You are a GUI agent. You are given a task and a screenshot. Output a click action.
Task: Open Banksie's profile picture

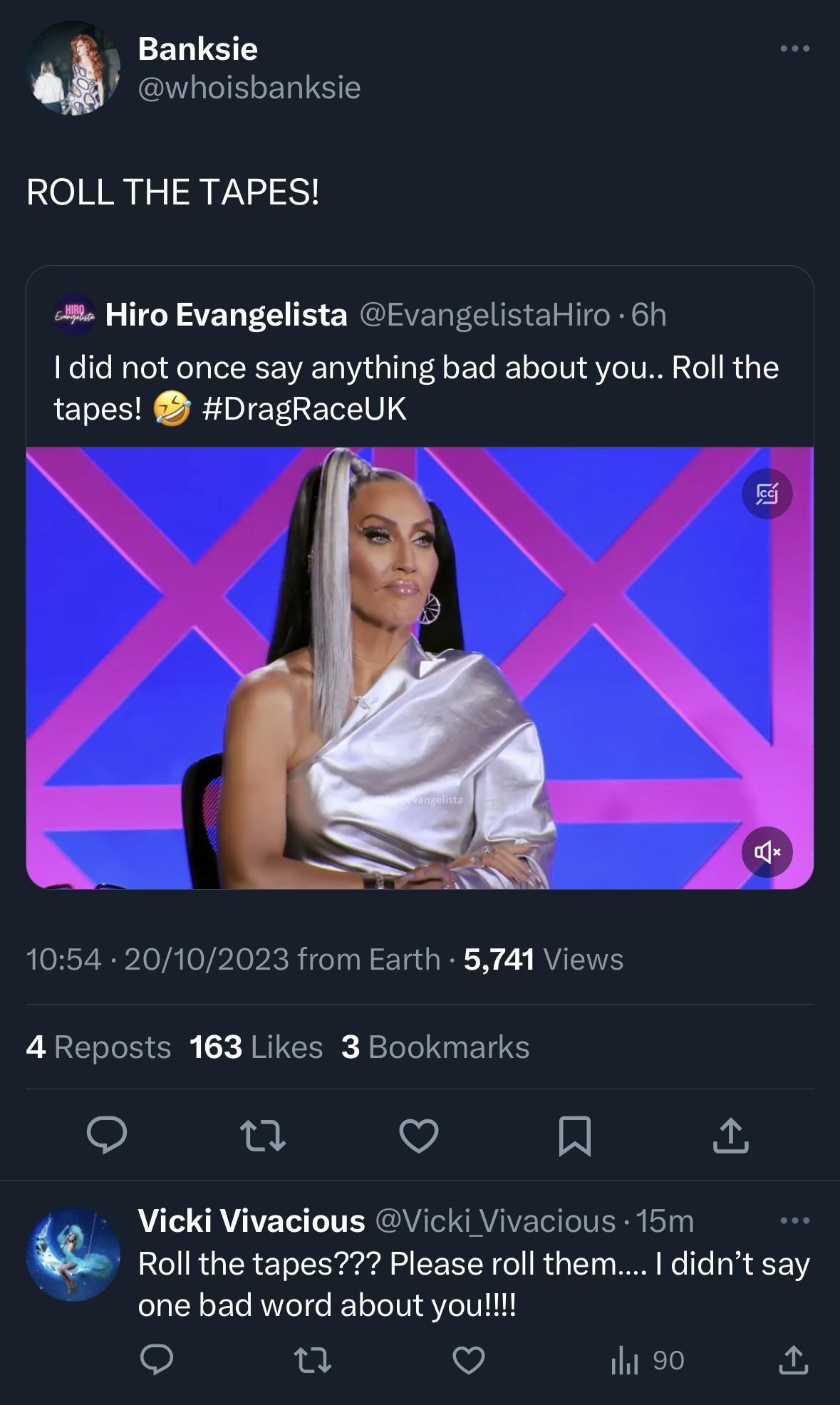(75, 68)
